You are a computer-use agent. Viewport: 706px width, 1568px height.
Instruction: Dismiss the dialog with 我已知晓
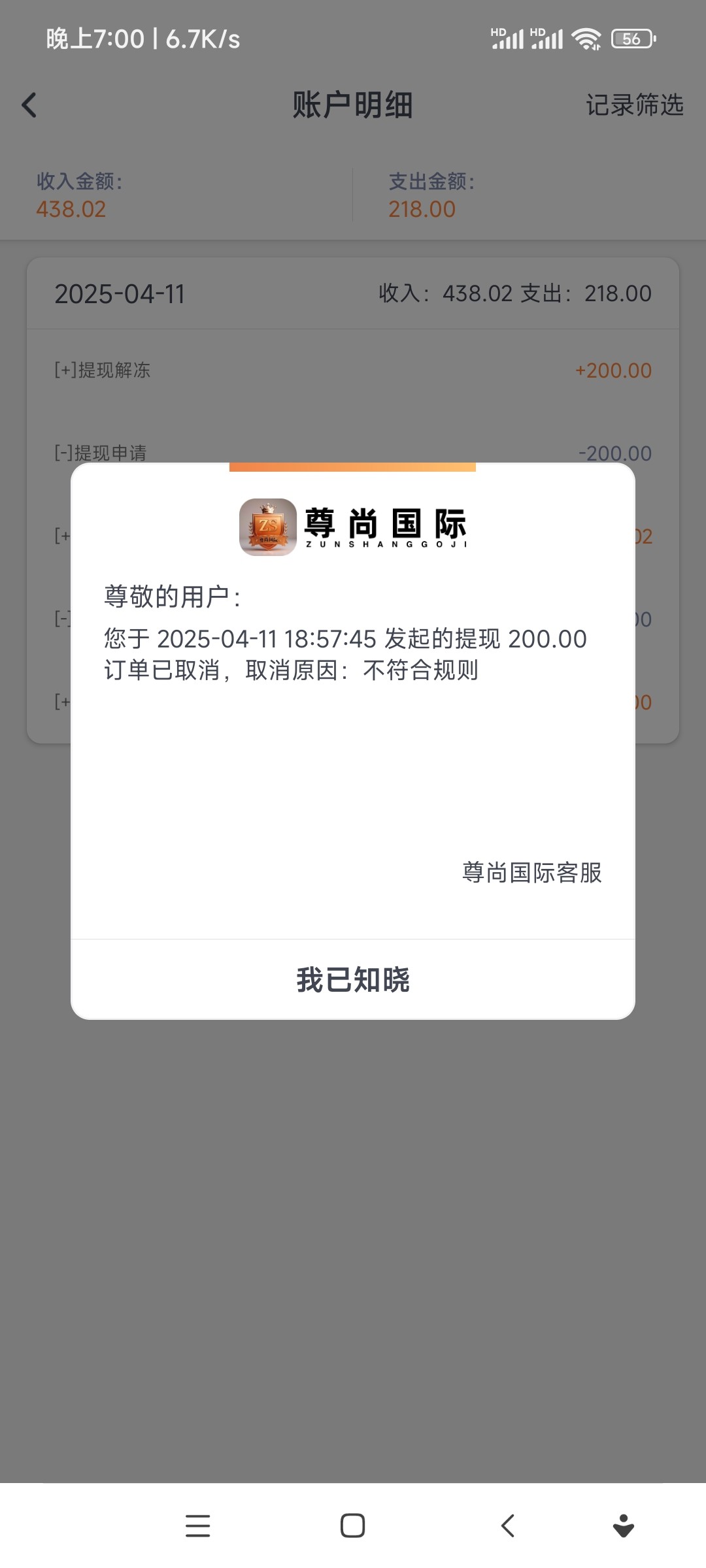[x=353, y=979]
